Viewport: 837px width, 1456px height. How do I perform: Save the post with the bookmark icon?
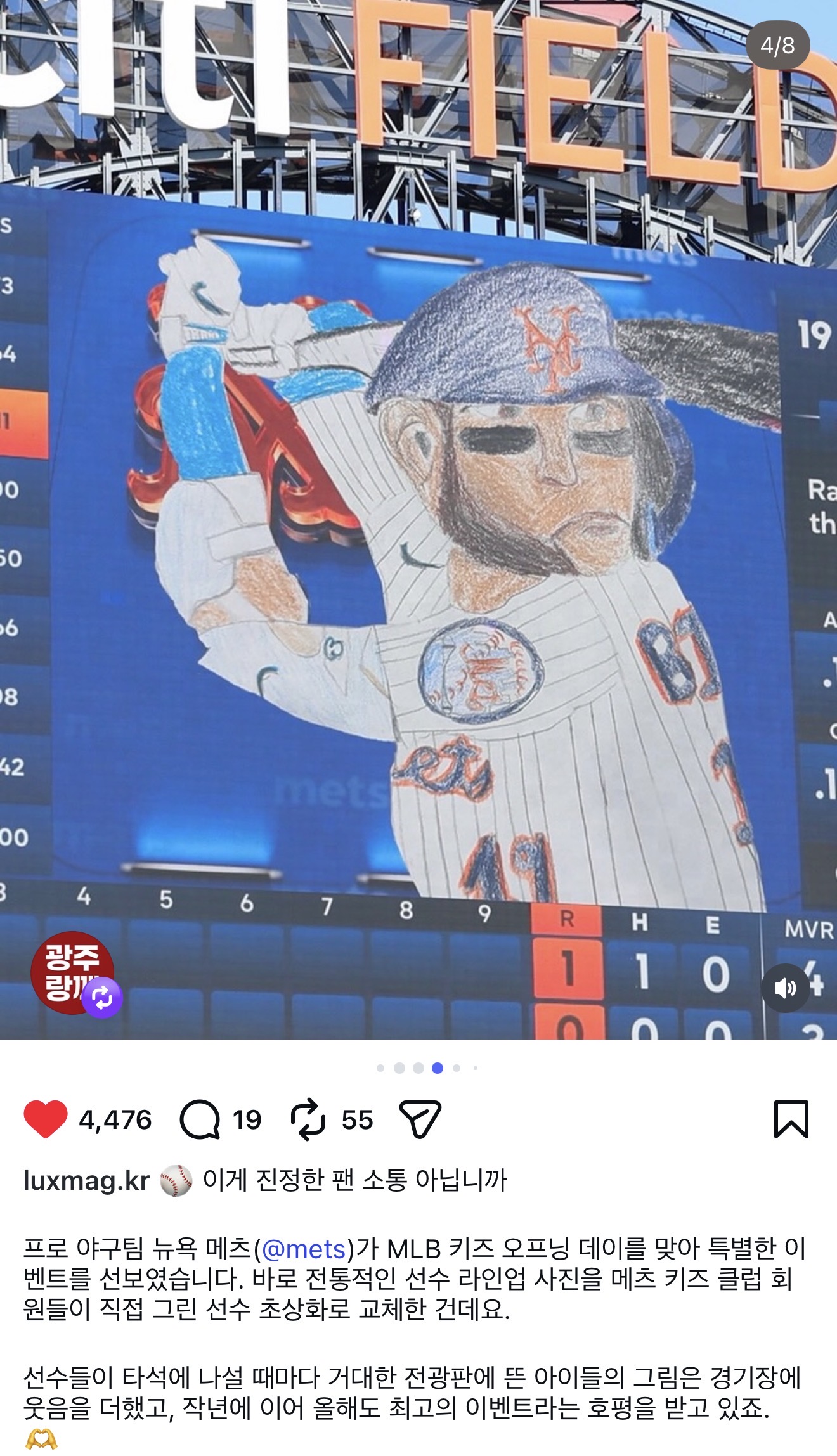click(791, 1119)
